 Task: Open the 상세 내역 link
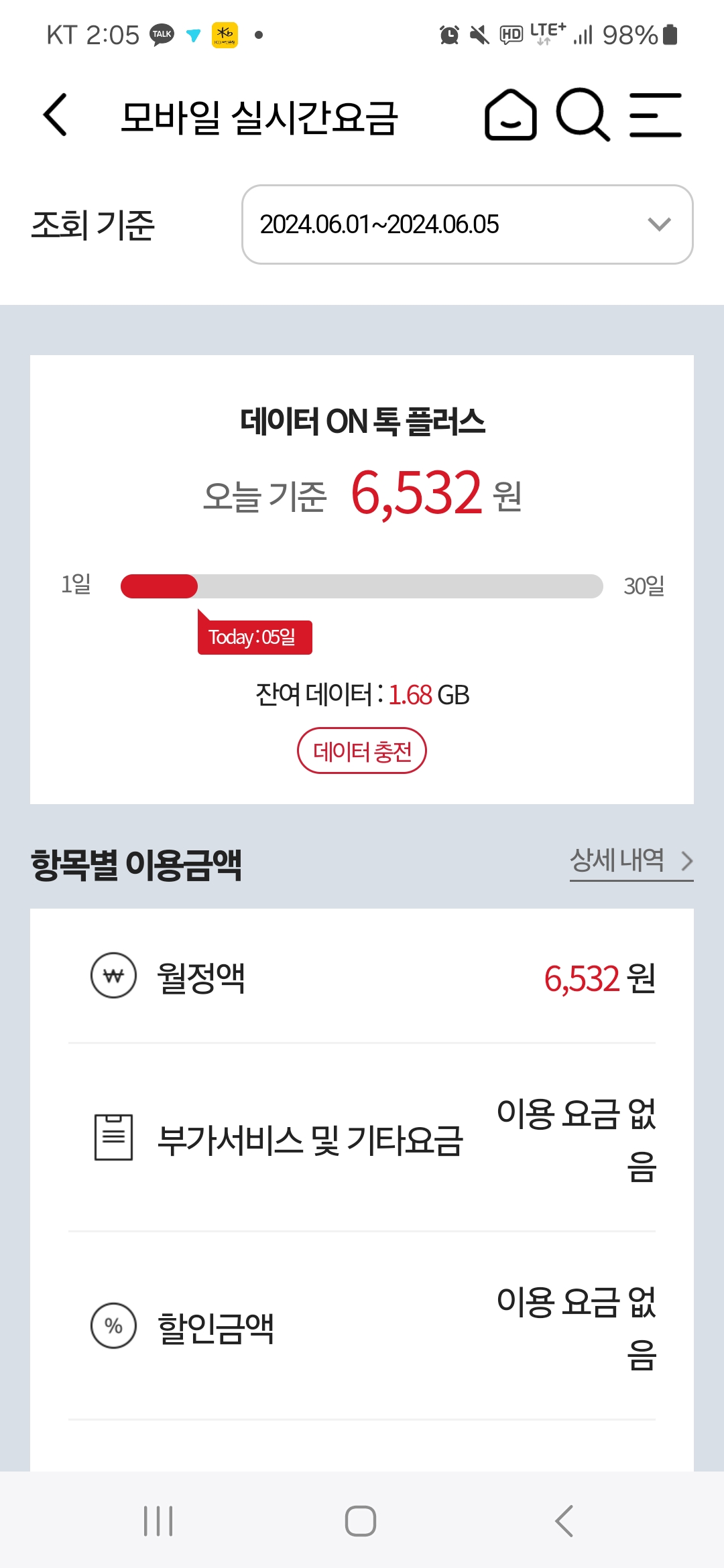point(631,861)
